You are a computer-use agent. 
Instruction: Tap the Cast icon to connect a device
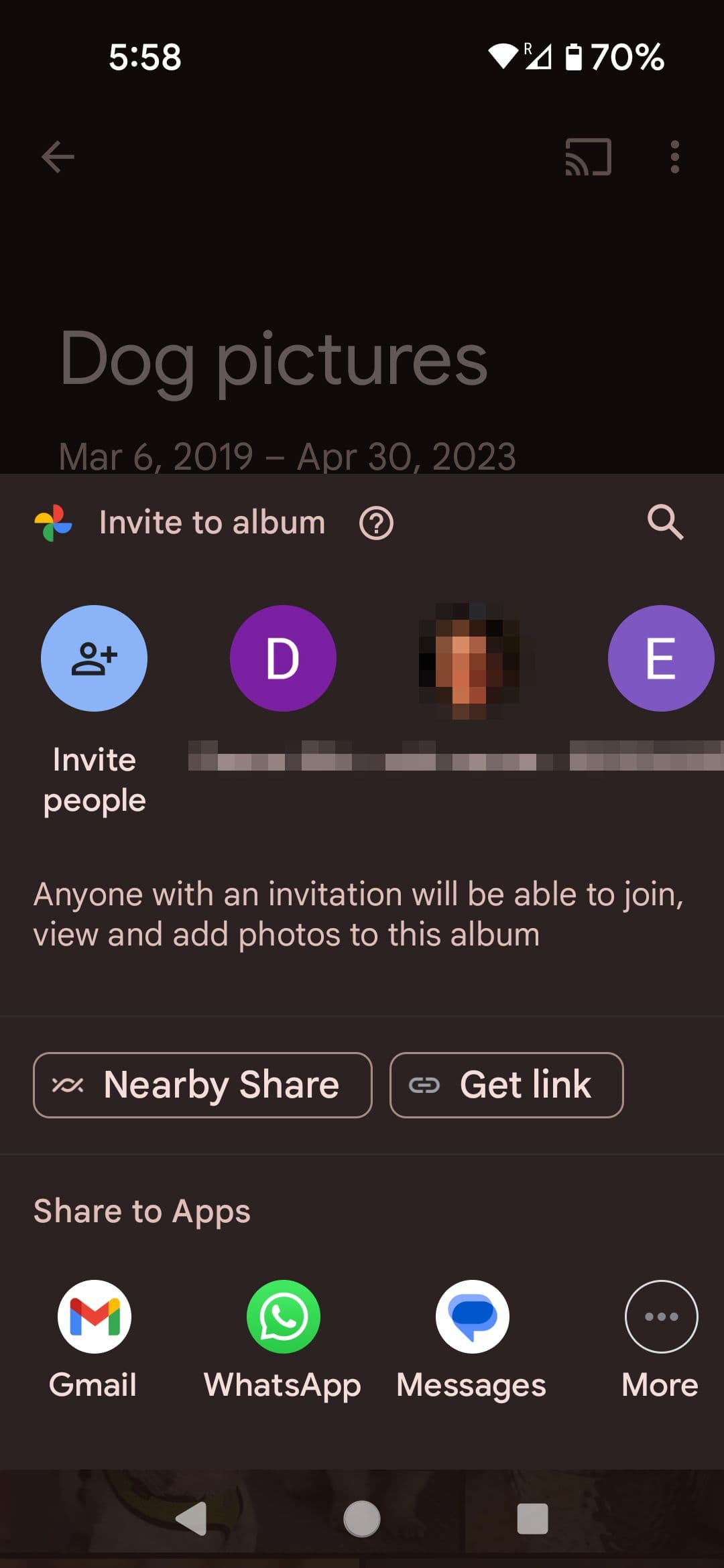tap(589, 156)
